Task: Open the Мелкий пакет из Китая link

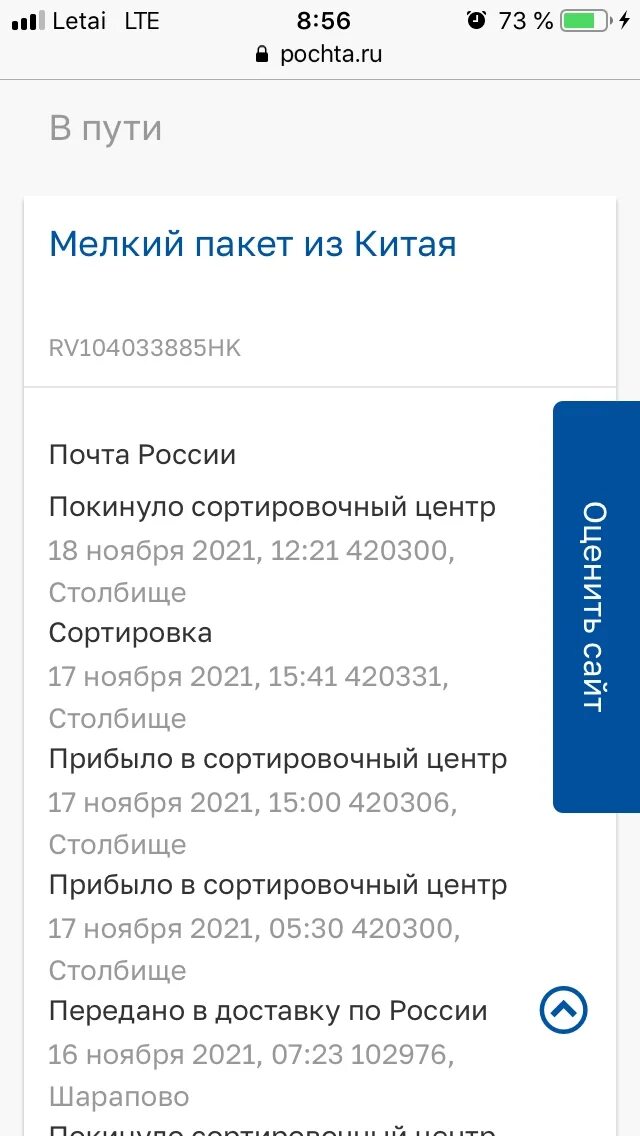Action: coord(252,244)
